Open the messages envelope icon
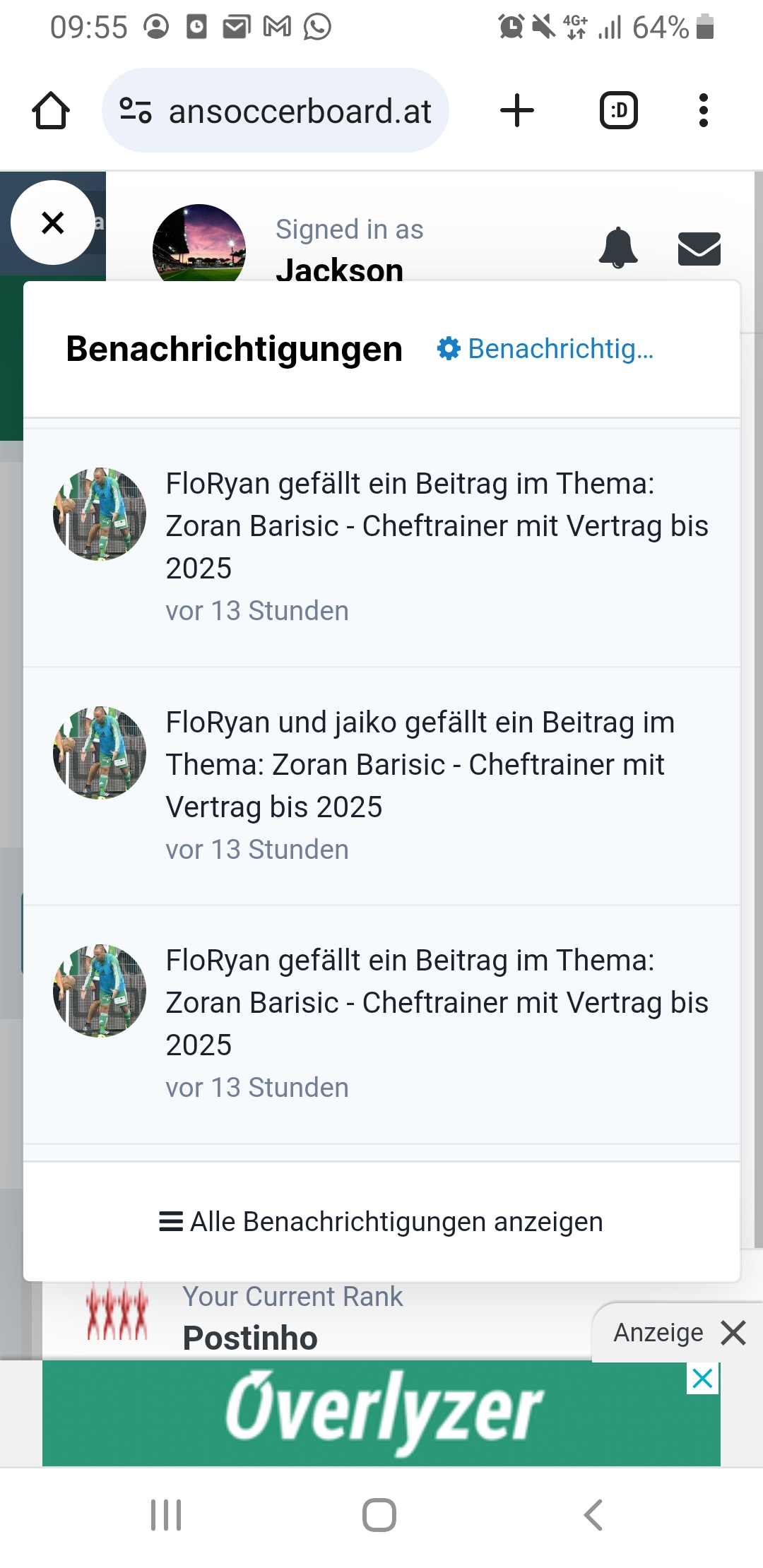This screenshot has height=1568, width=763. [x=699, y=249]
